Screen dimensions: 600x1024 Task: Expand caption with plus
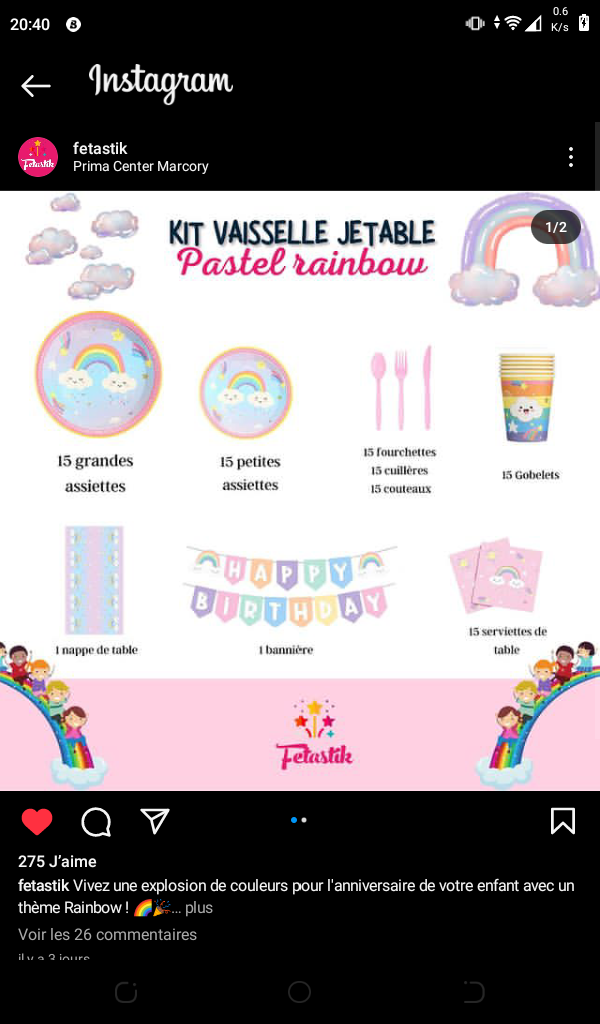coord(198,908)
